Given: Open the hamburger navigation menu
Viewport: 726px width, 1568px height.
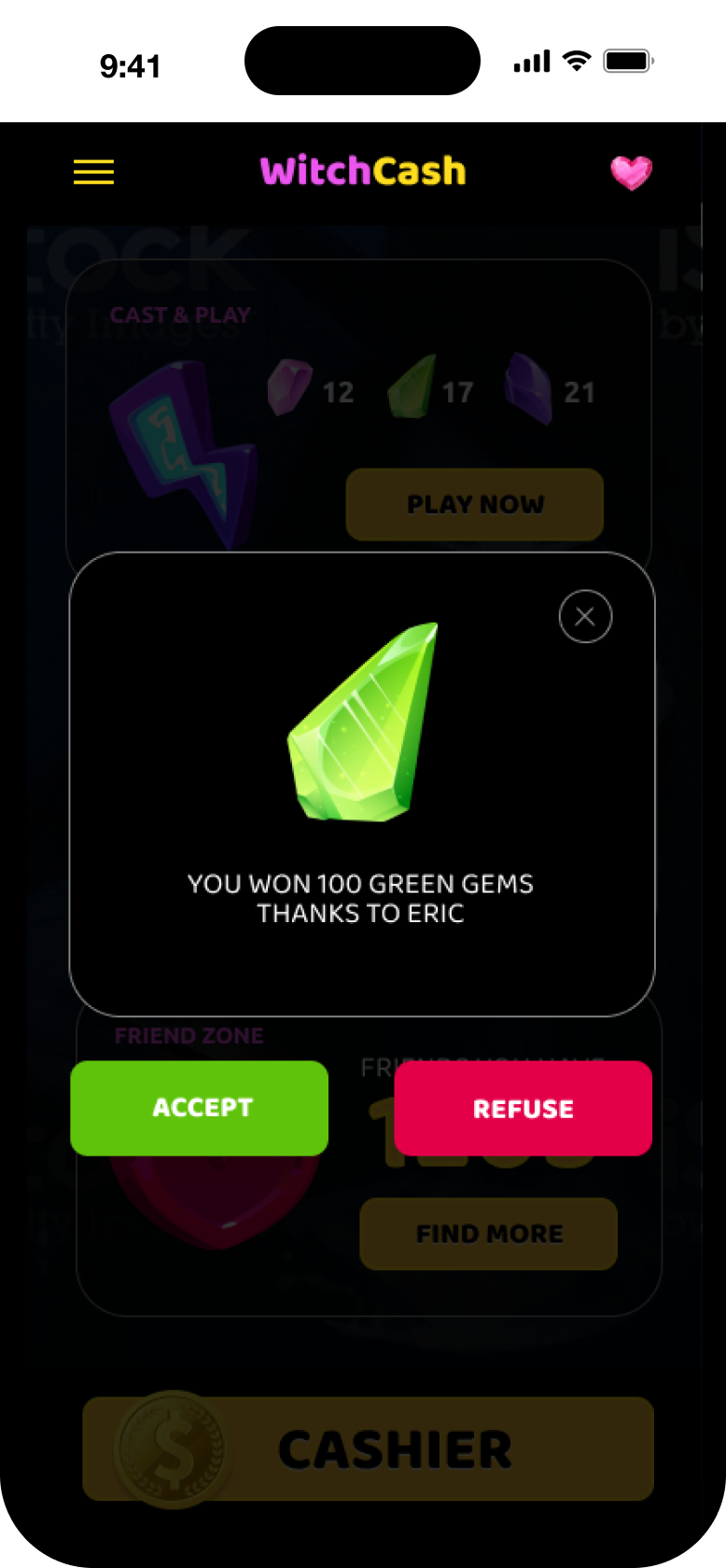Looking at the screenshot, I should (x=92, y=173).
